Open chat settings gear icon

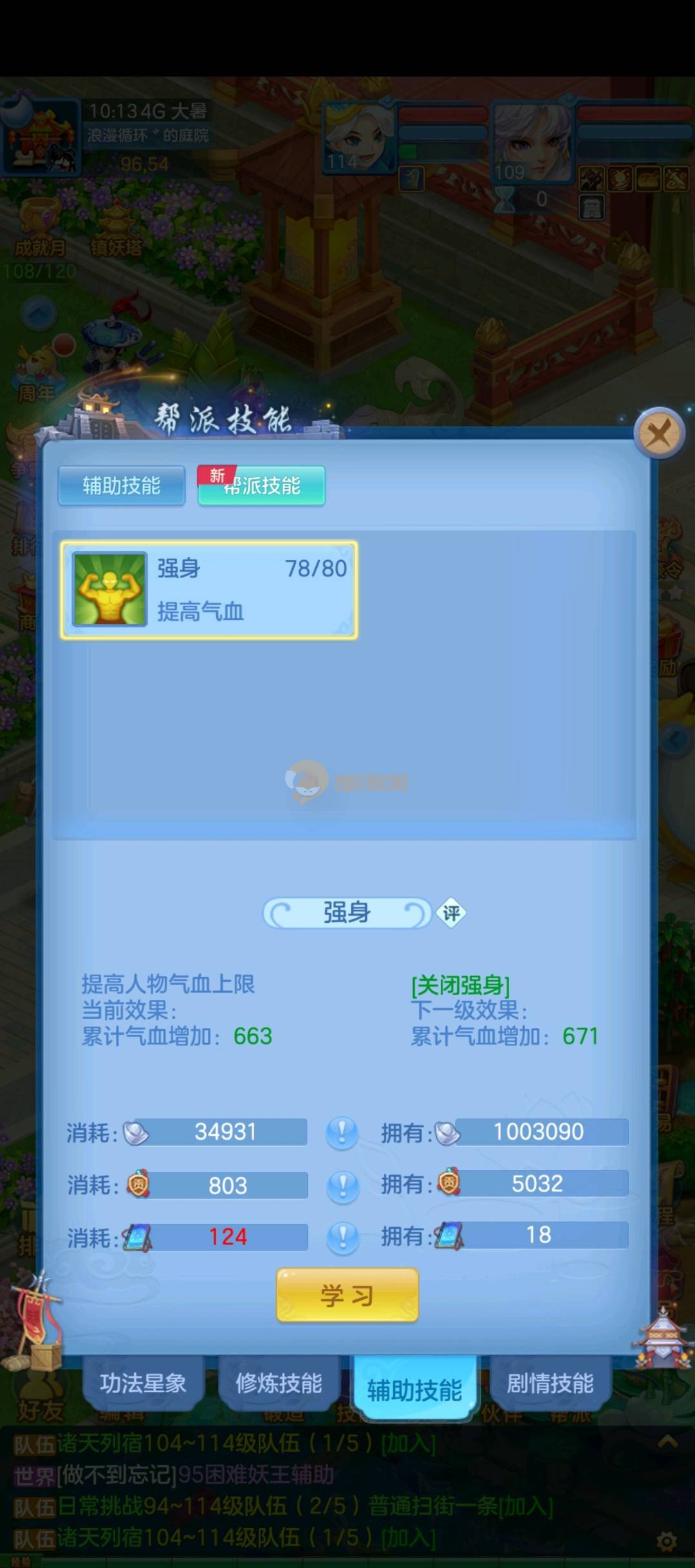[x=667, y=1541]
